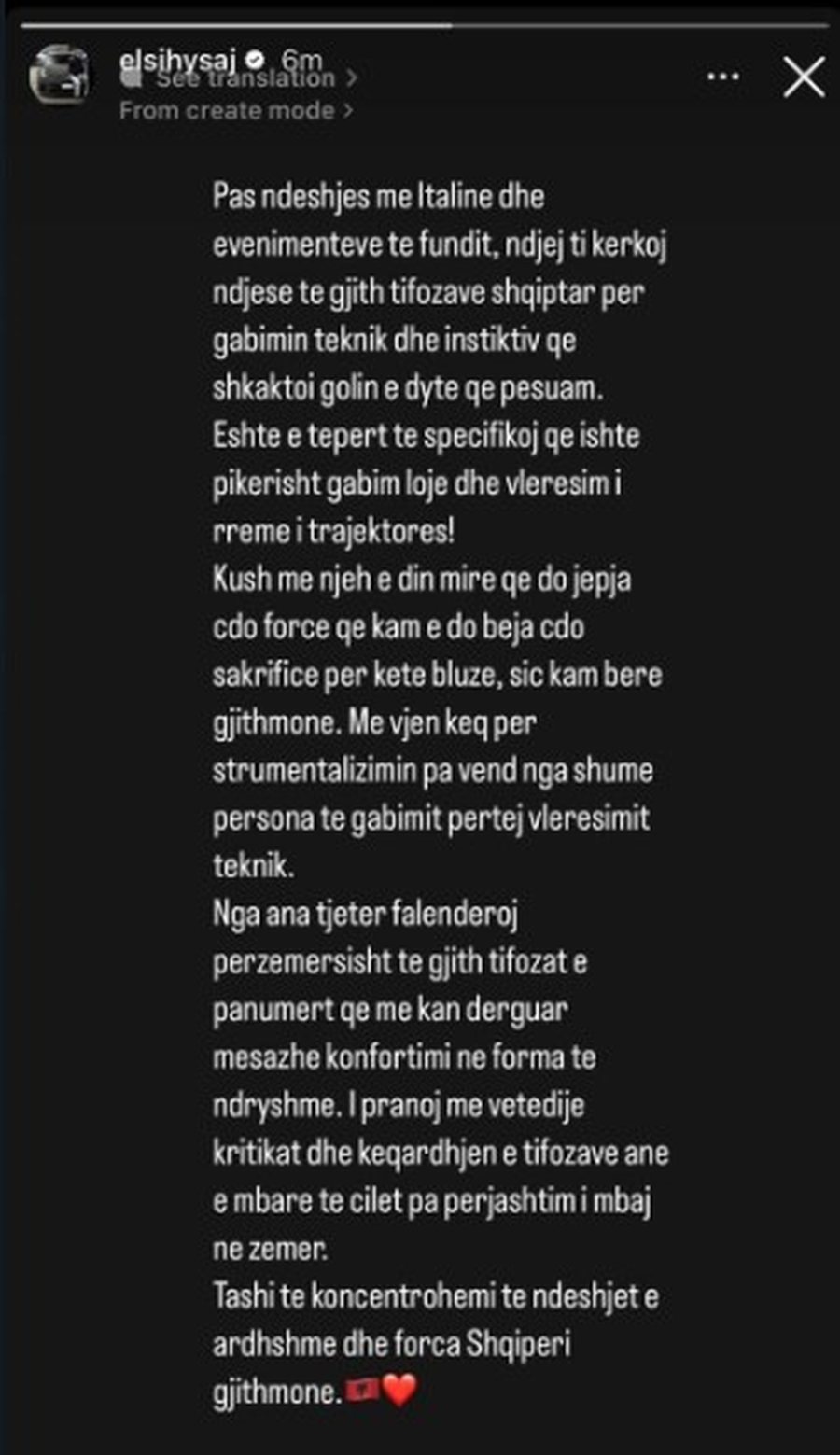This screenshot has width=840, height=1455.
Task: Open elsihysaj username at the top
Action: pos(179,60)
